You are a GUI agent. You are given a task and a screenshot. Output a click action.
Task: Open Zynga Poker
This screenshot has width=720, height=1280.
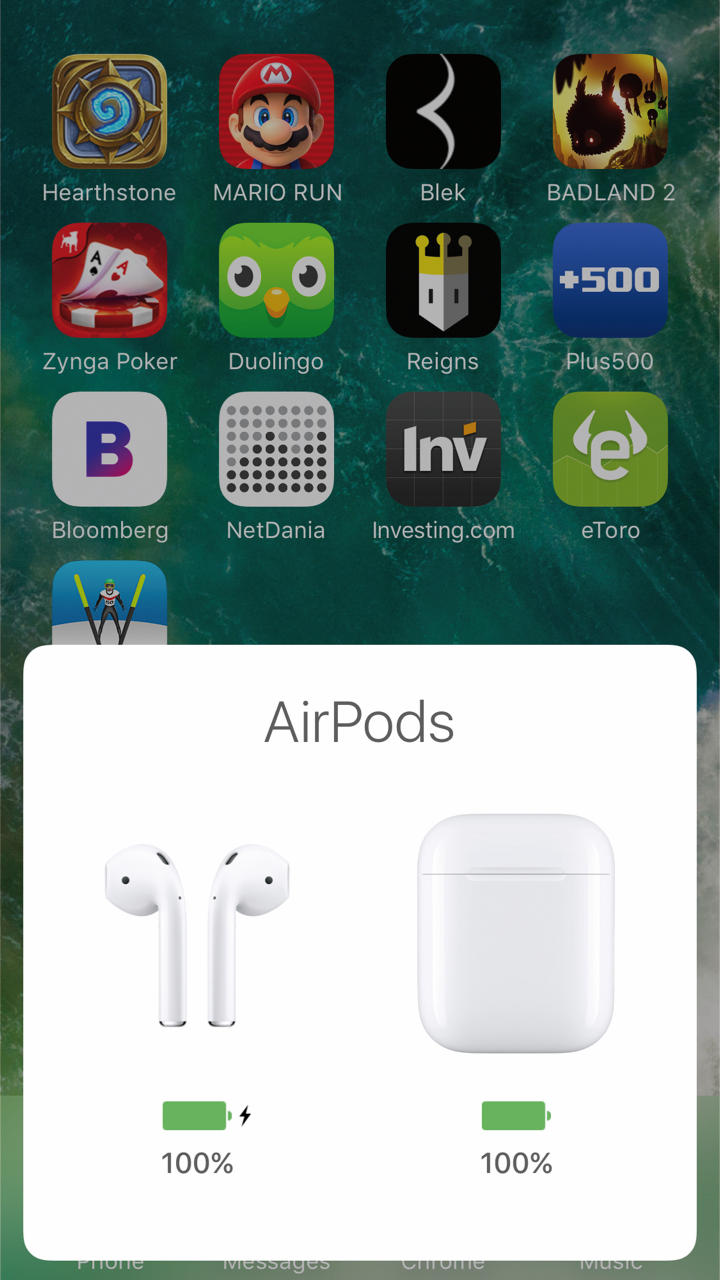109,280
